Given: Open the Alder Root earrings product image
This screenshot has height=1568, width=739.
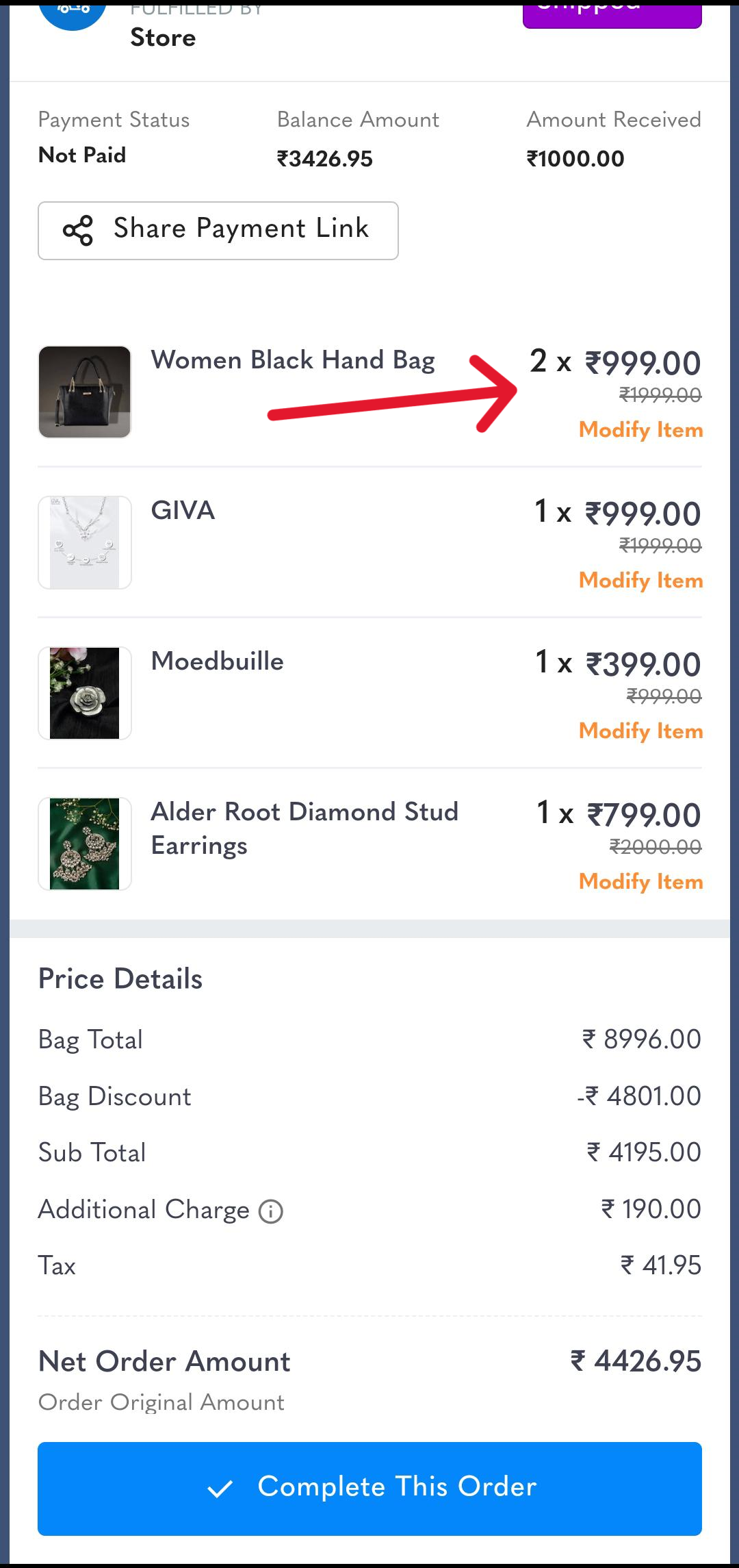Looking at the screenshot, I should (x=85, y=844).
